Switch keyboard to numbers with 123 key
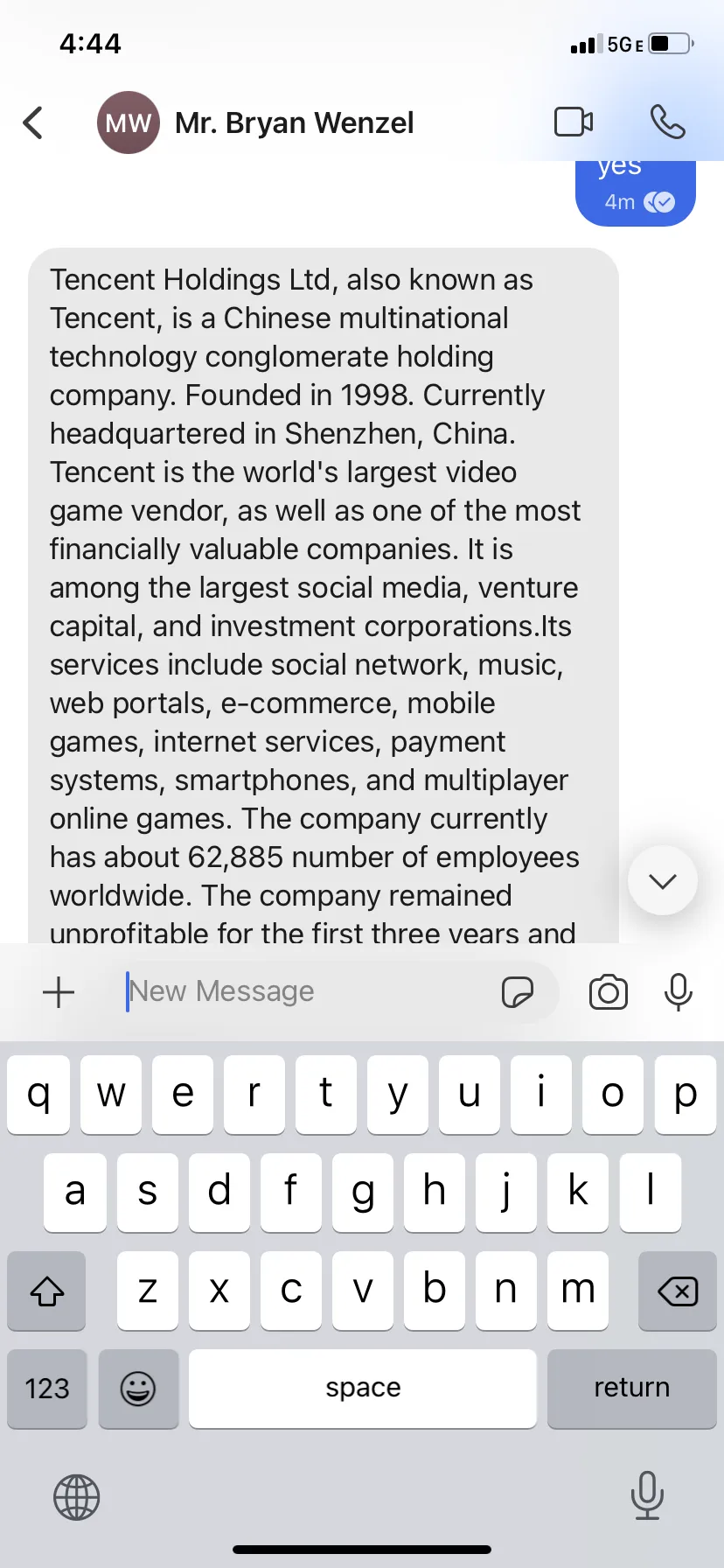 click(47, 1389)
